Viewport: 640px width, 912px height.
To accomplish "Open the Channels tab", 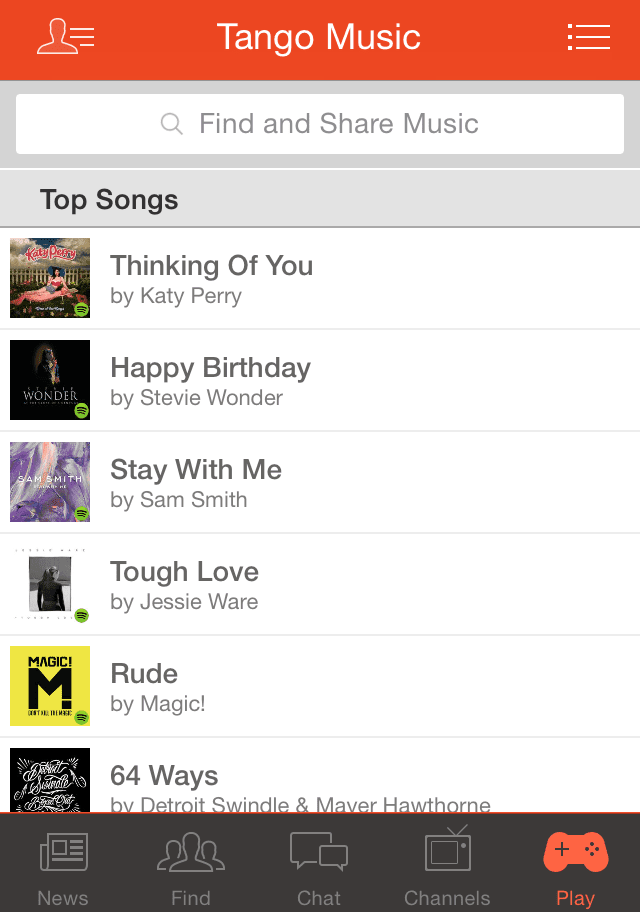I will [x=447, y=864].
